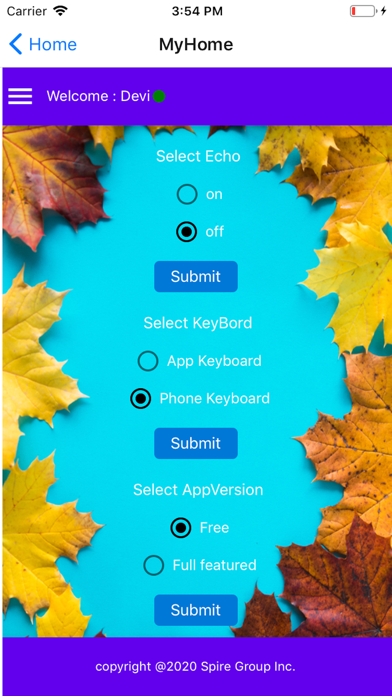The width and height of the screenshot is (392, 696).
Task: Submit the KeyBord selection
Action: [196, 443]
